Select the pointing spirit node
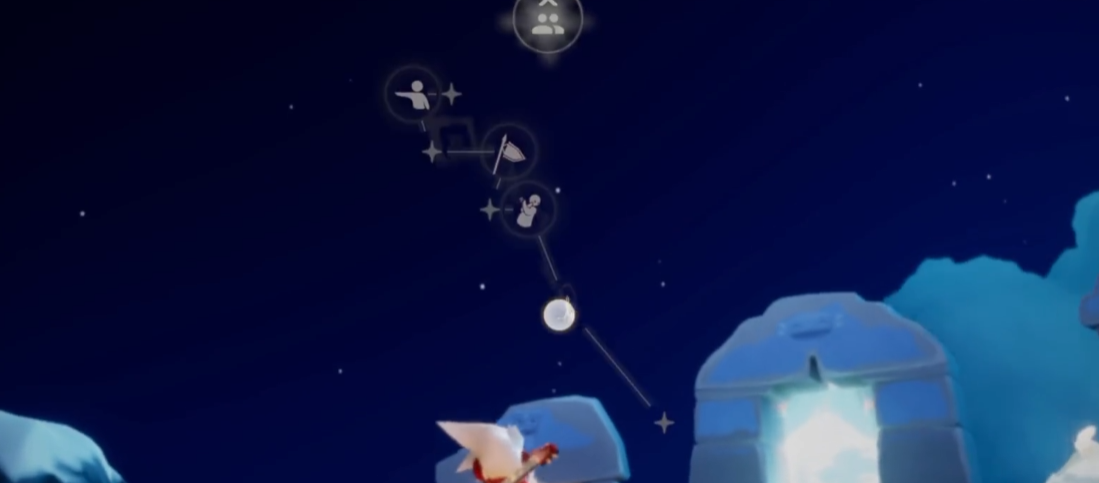Viewport: 1099px width, 483px height. tap(413, 94)
